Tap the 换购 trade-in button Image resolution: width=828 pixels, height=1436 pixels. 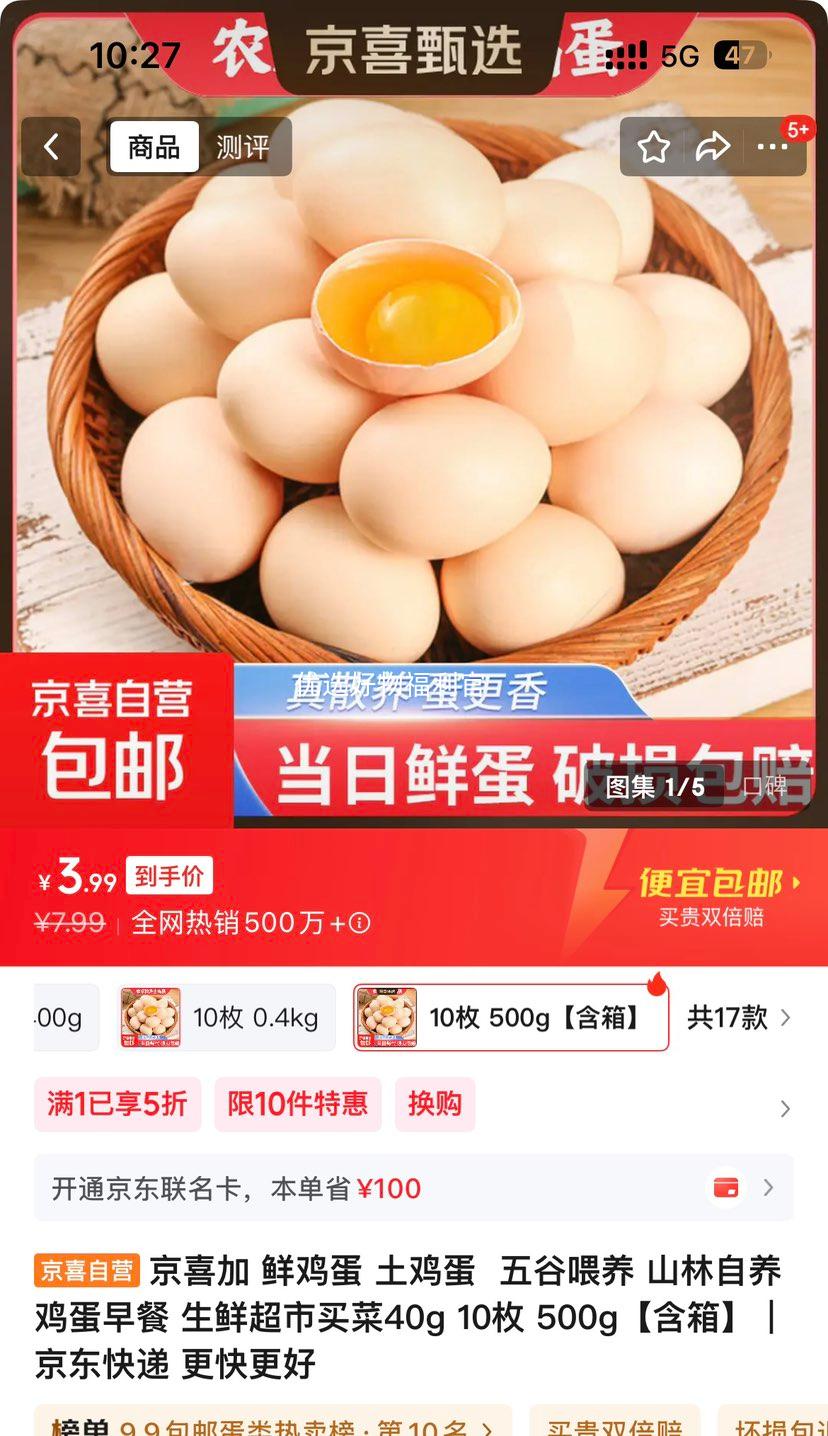click(435, 1104)
